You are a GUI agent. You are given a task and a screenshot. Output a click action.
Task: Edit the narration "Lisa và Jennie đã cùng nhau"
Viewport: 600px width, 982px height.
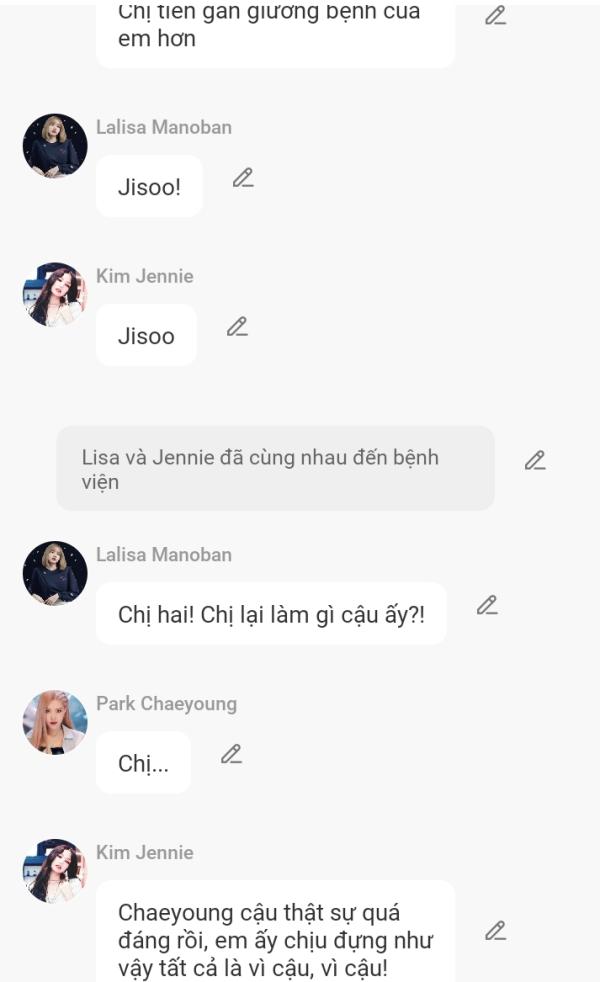pos(535,461)
